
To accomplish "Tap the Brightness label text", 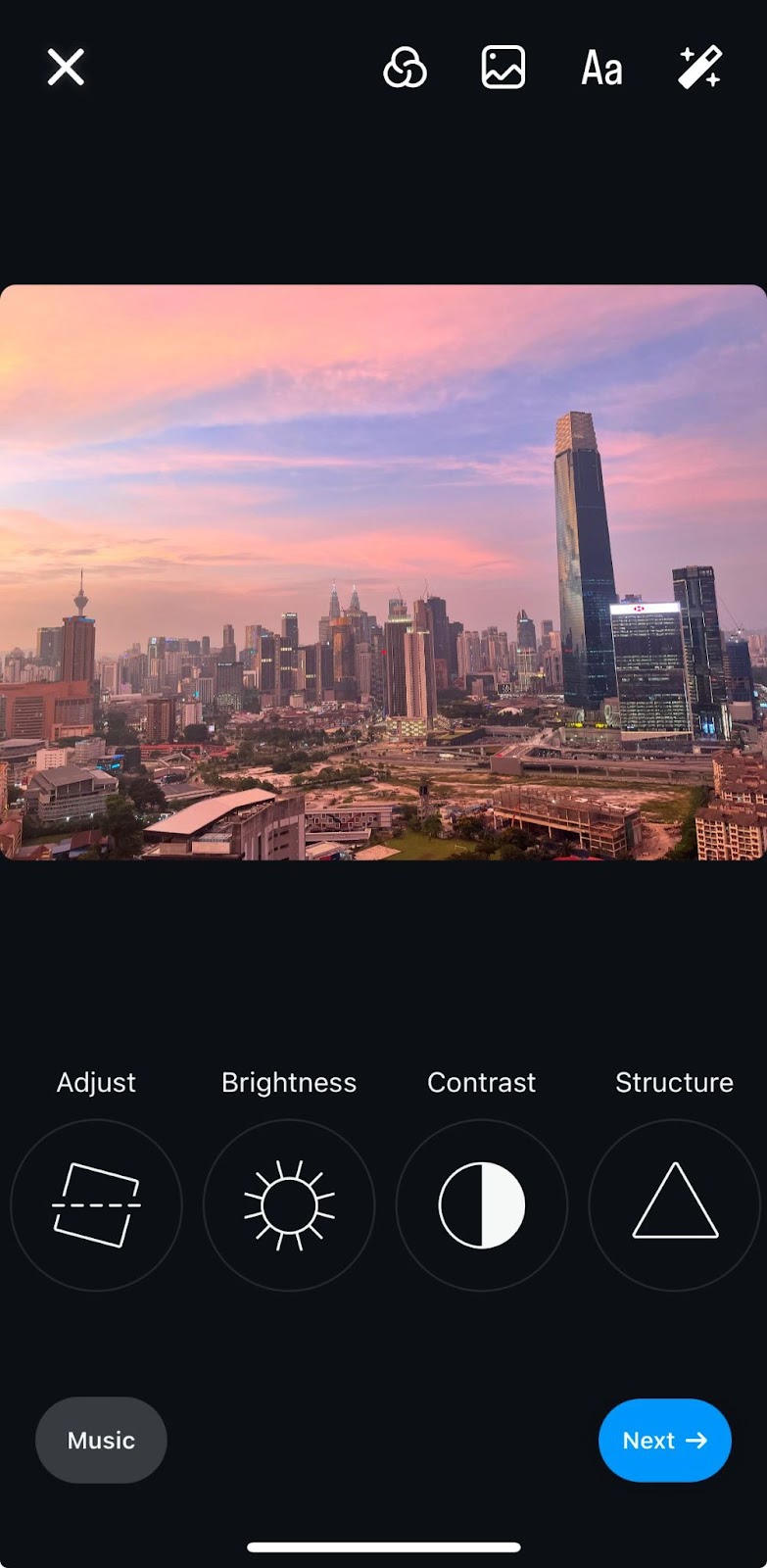I will pyautogui.click(x=288, y=1082).
